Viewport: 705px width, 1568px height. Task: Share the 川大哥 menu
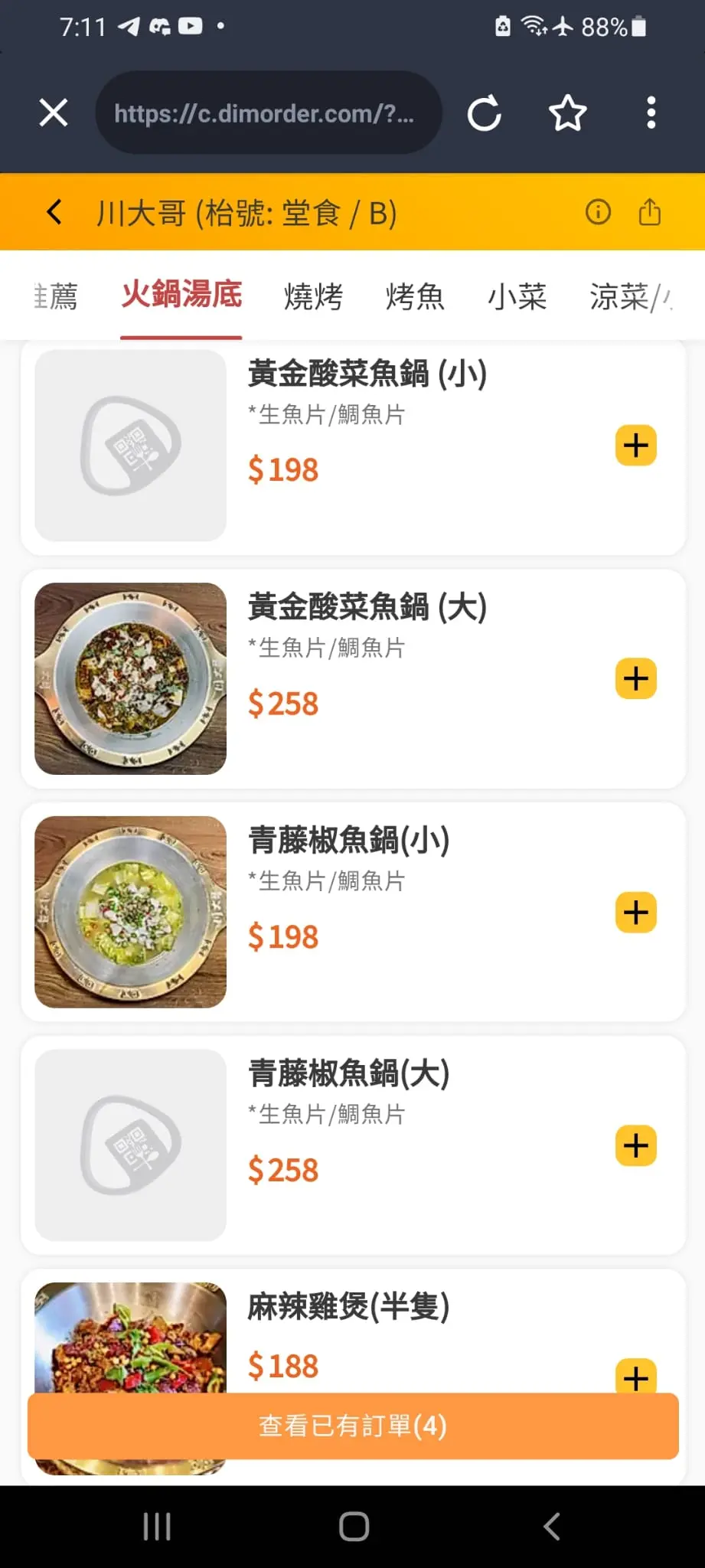click(649, 212)
